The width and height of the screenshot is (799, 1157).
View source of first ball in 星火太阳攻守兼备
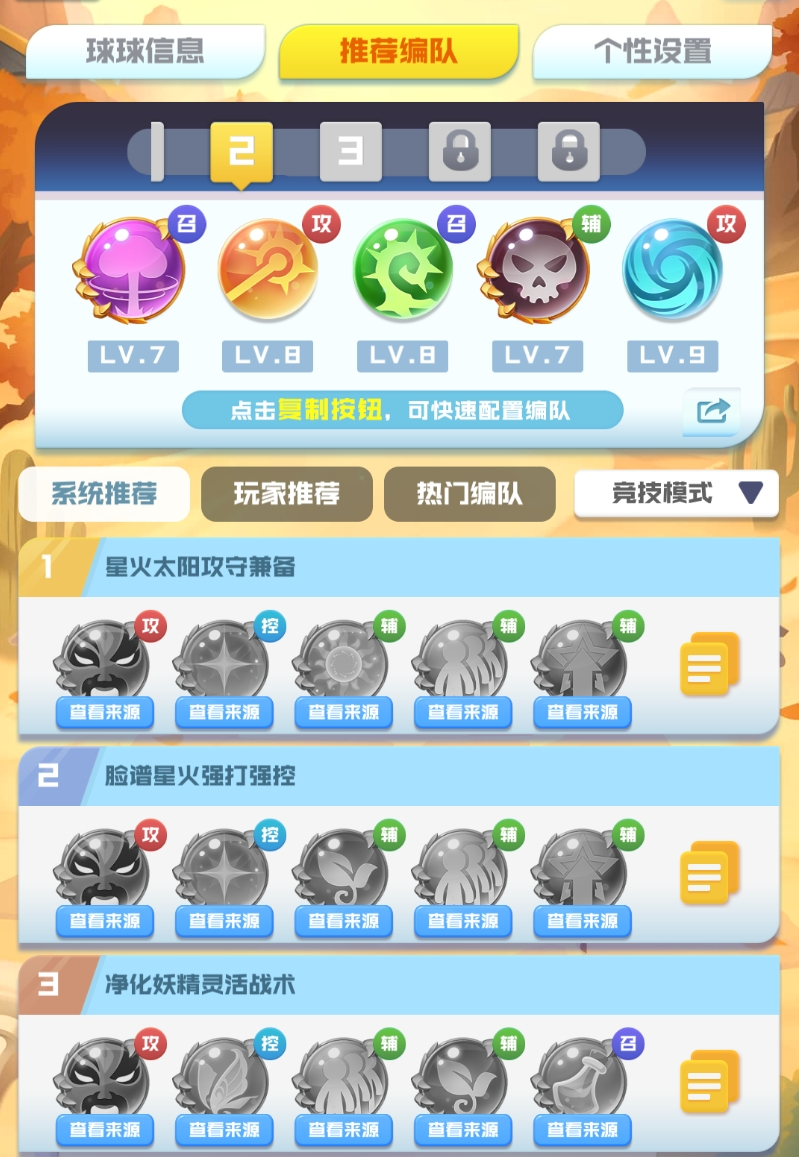105,713
